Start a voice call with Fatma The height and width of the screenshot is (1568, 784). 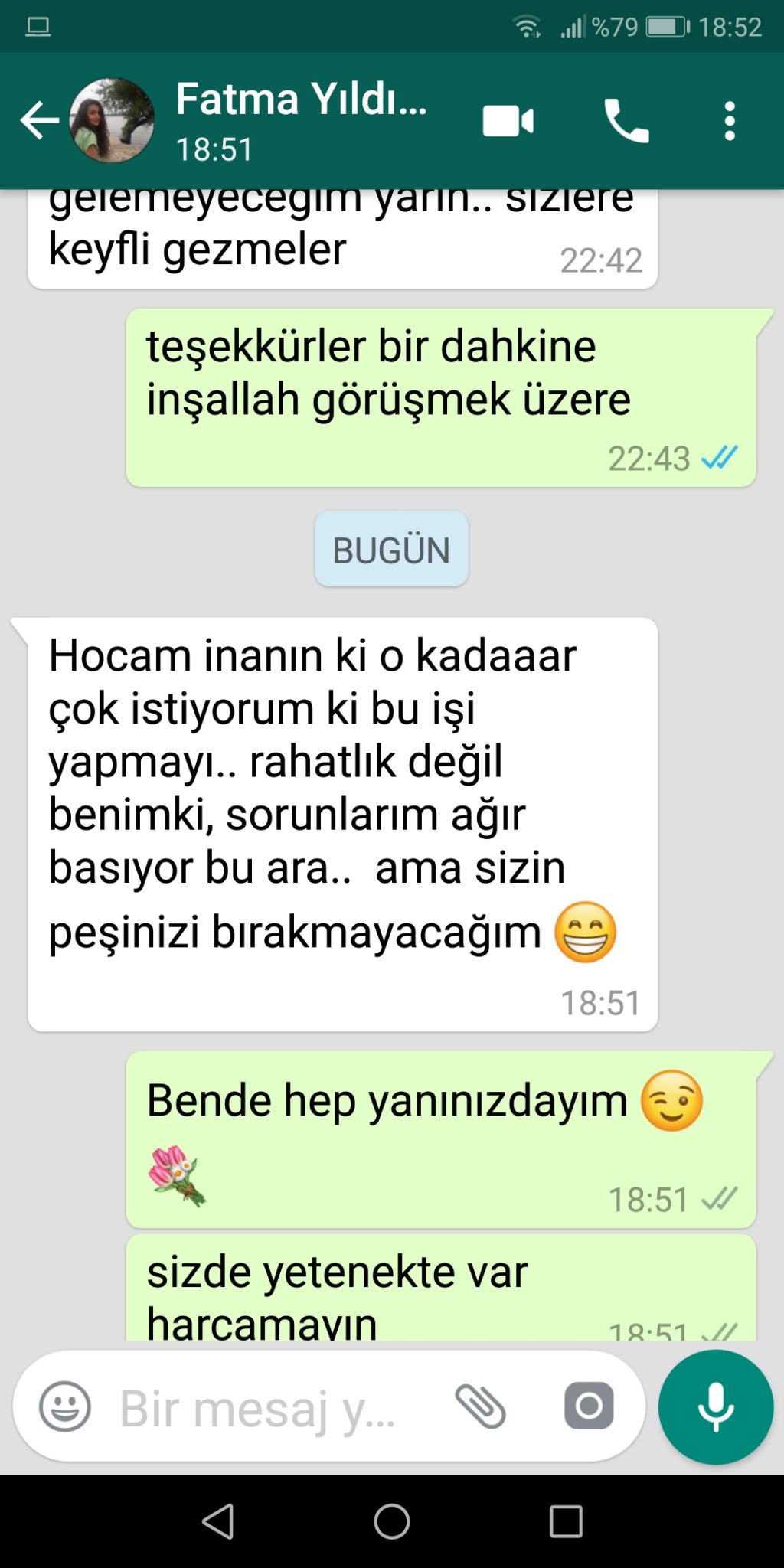(626, 121)
